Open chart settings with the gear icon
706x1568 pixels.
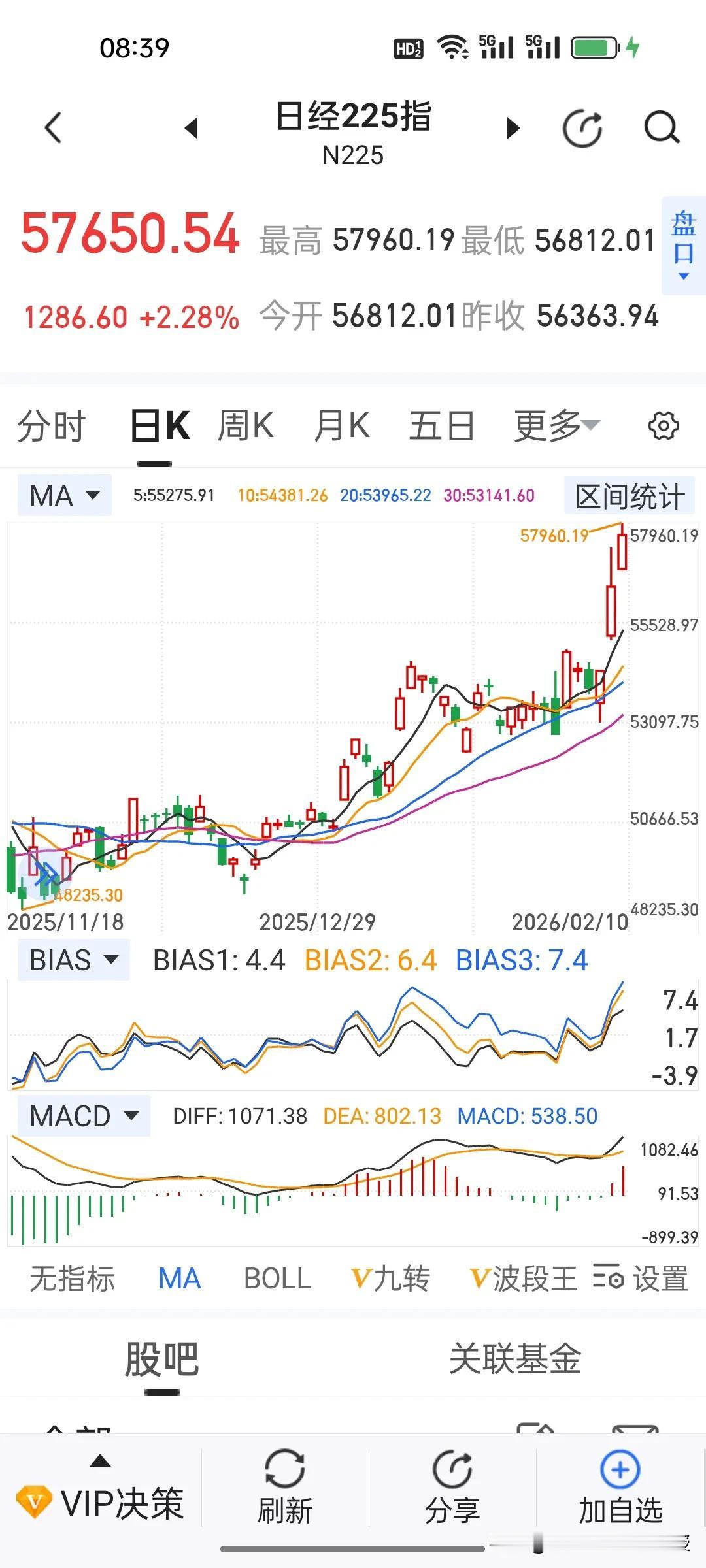663,425
